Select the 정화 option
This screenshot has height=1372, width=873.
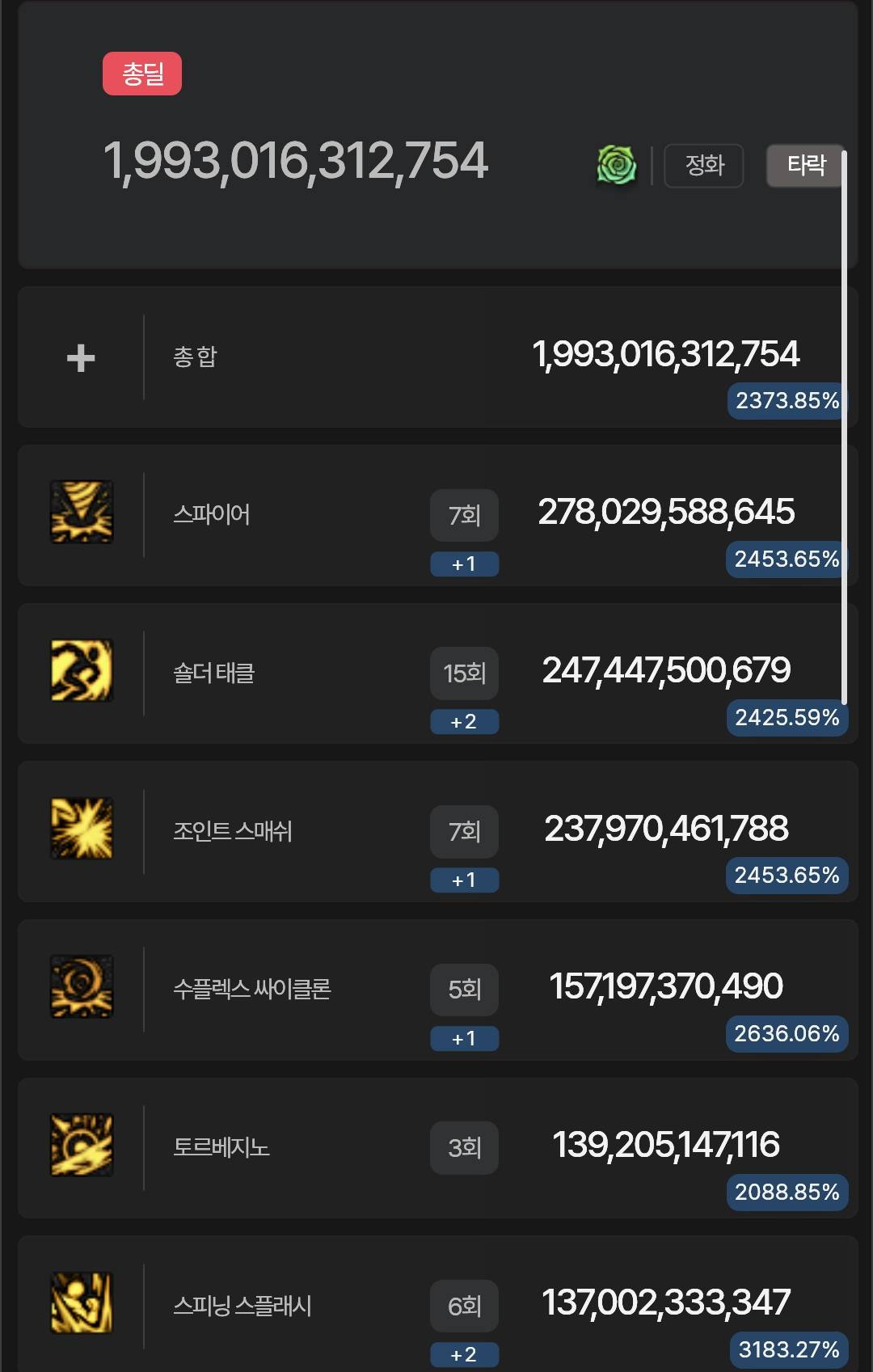click(703, 166)
